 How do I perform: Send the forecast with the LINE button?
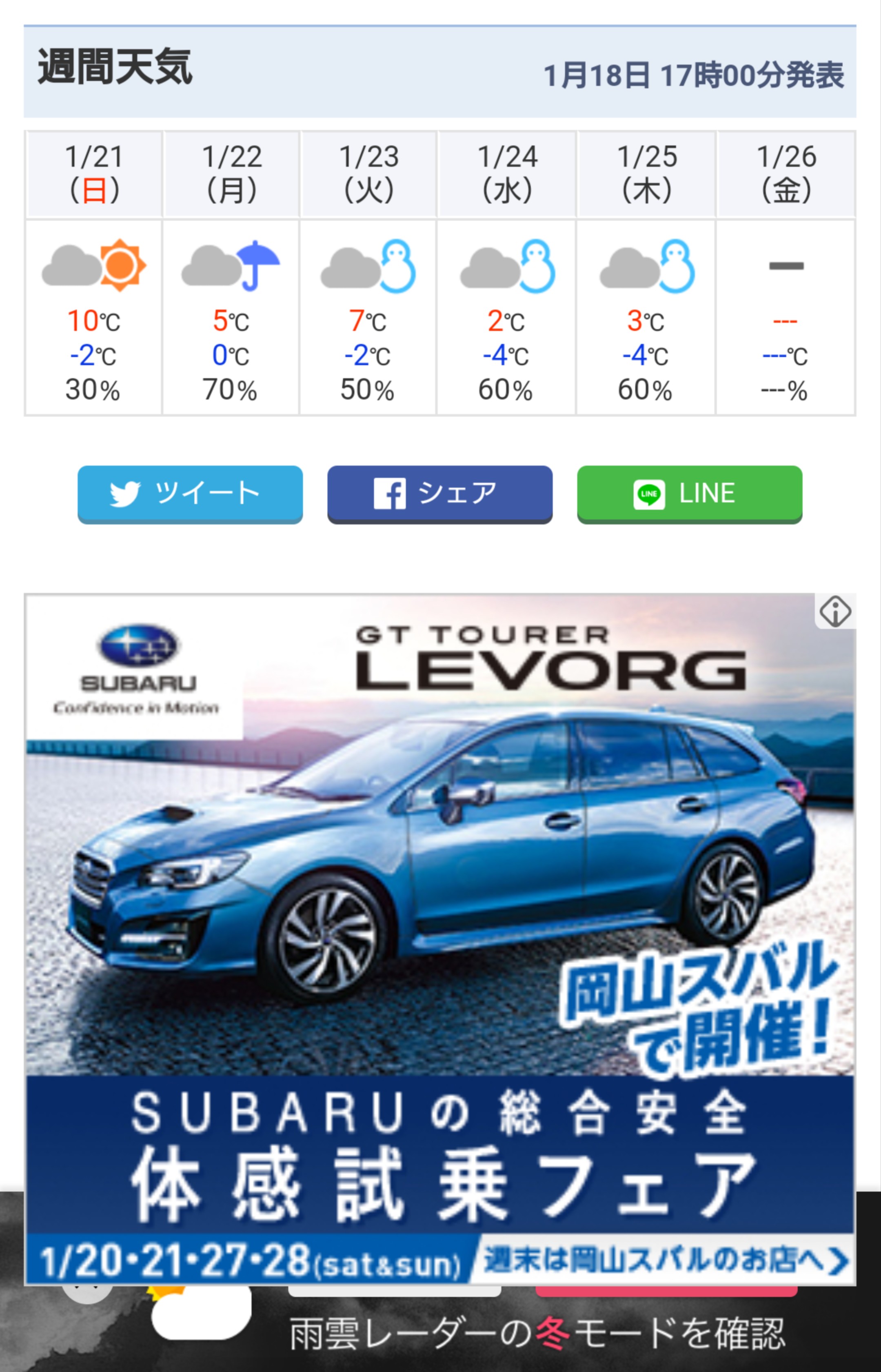(689, 493)
